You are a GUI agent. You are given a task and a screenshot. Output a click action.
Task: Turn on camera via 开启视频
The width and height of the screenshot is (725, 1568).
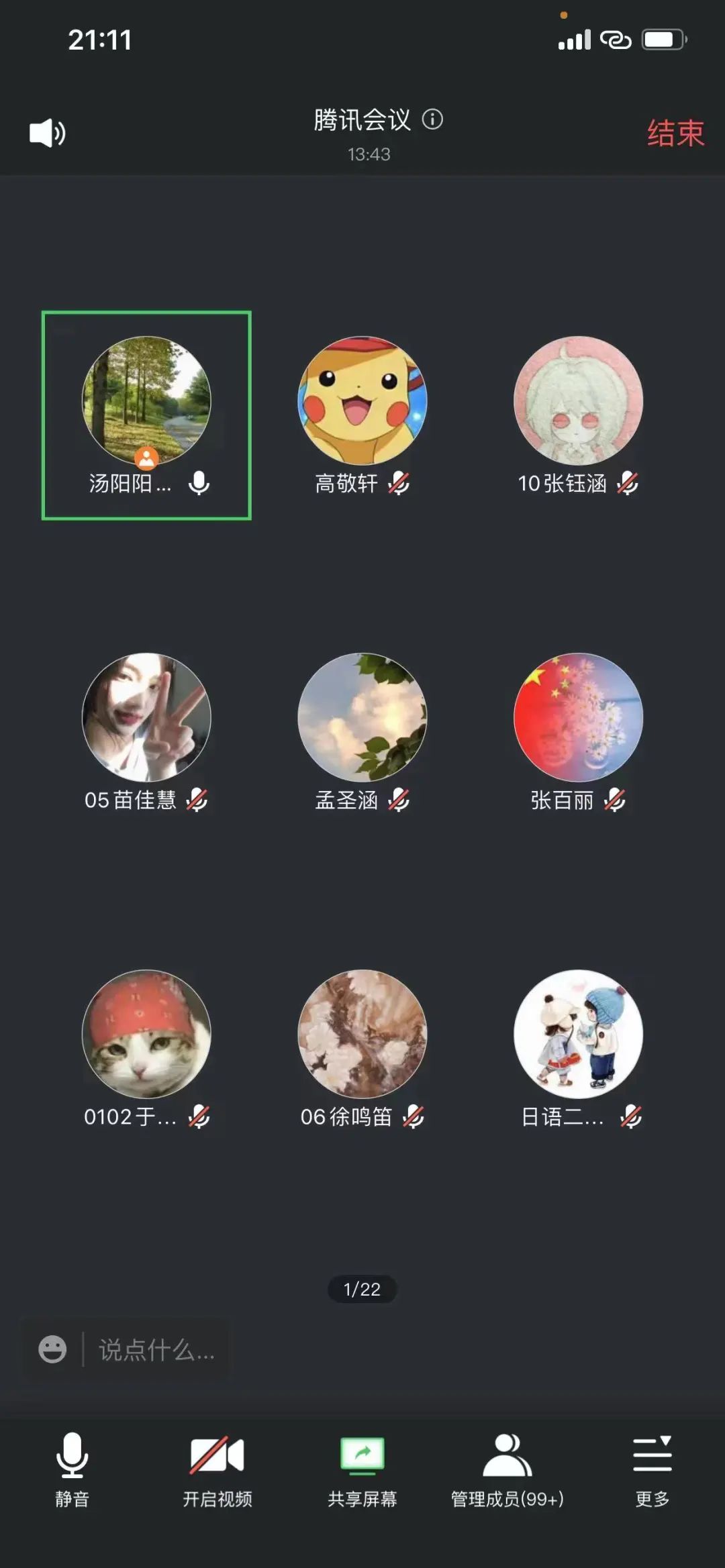coord(217,1469)
